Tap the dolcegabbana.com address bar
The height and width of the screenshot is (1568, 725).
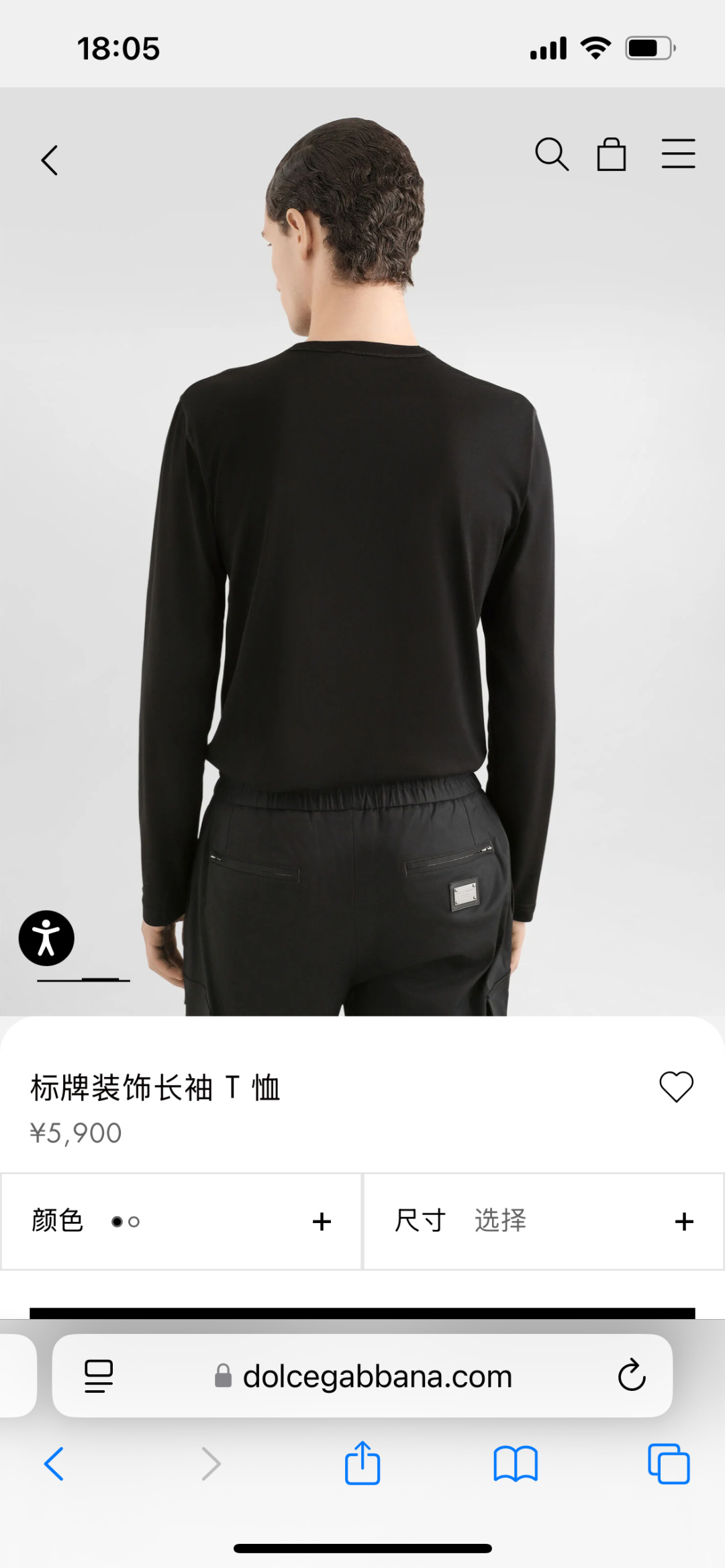[376, 1377]
